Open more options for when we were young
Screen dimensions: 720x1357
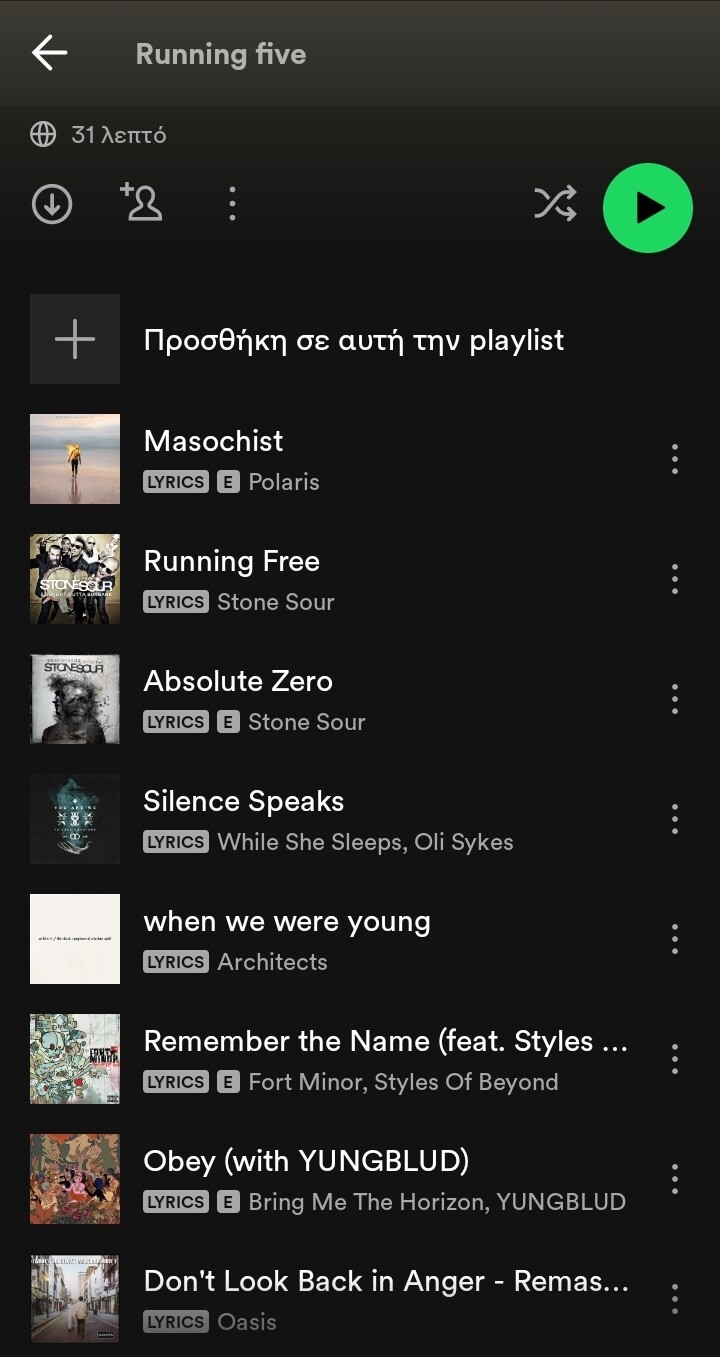coord(675,939)
